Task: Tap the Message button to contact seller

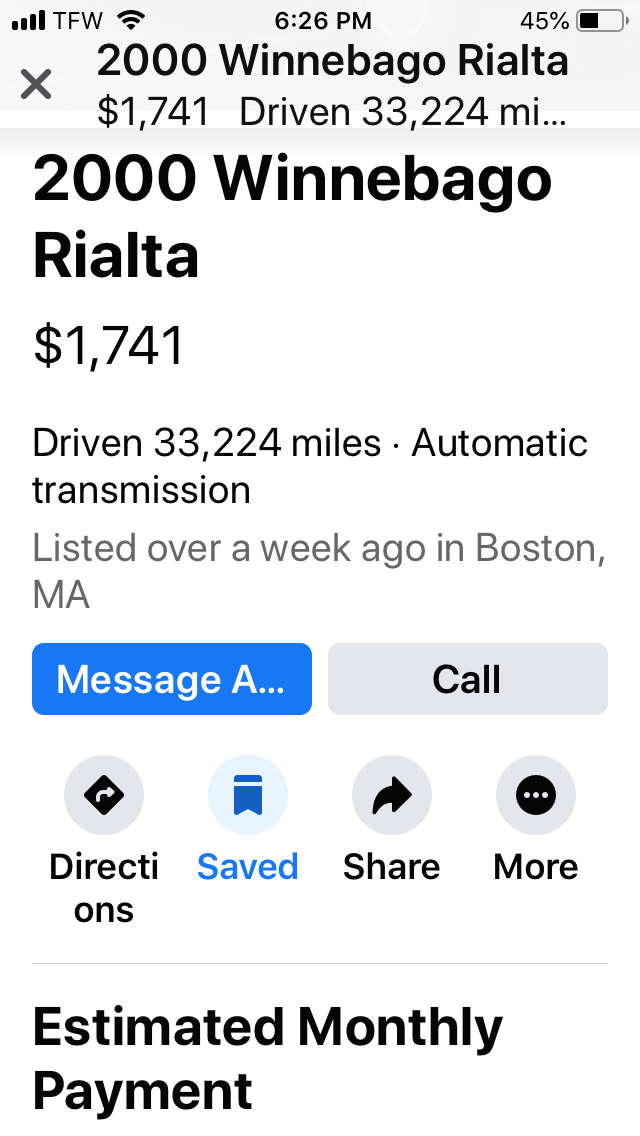Action: 172,679
